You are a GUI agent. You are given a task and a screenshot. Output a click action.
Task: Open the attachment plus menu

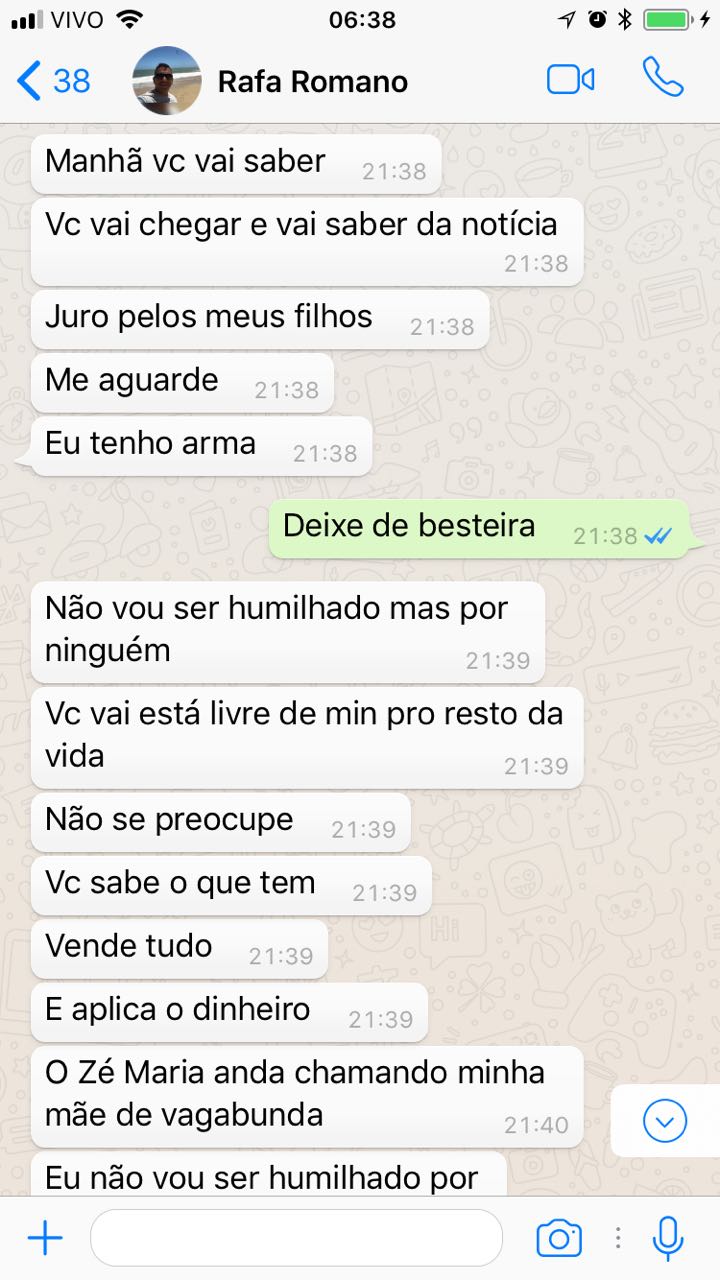pos(45,1239)
